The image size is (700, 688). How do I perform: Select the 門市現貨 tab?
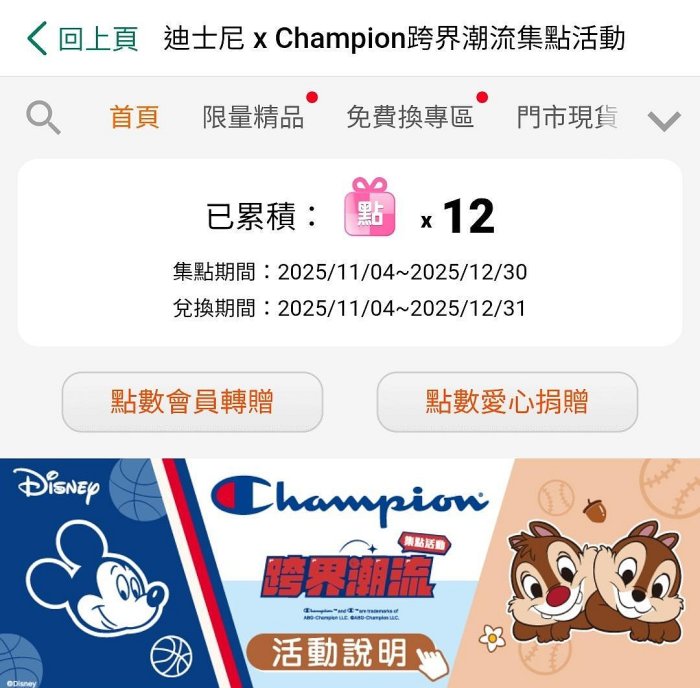click(x=566, y=118)
